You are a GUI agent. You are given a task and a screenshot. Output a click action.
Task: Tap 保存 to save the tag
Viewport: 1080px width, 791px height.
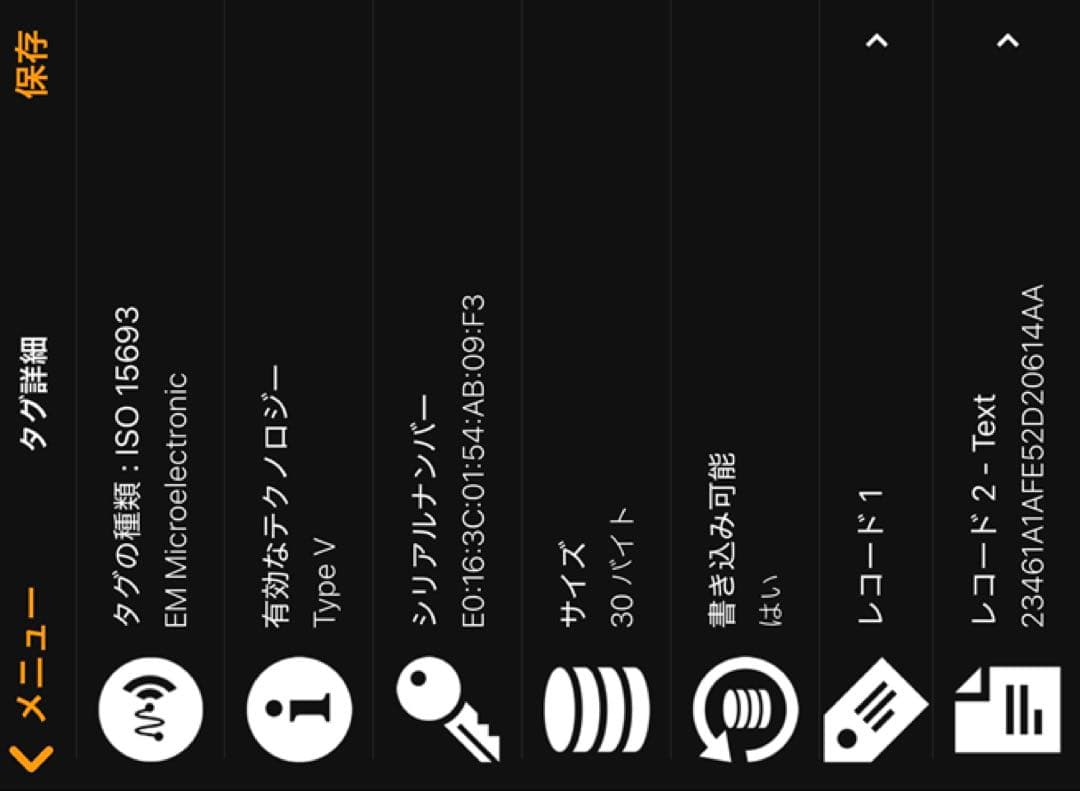(33, 64)
